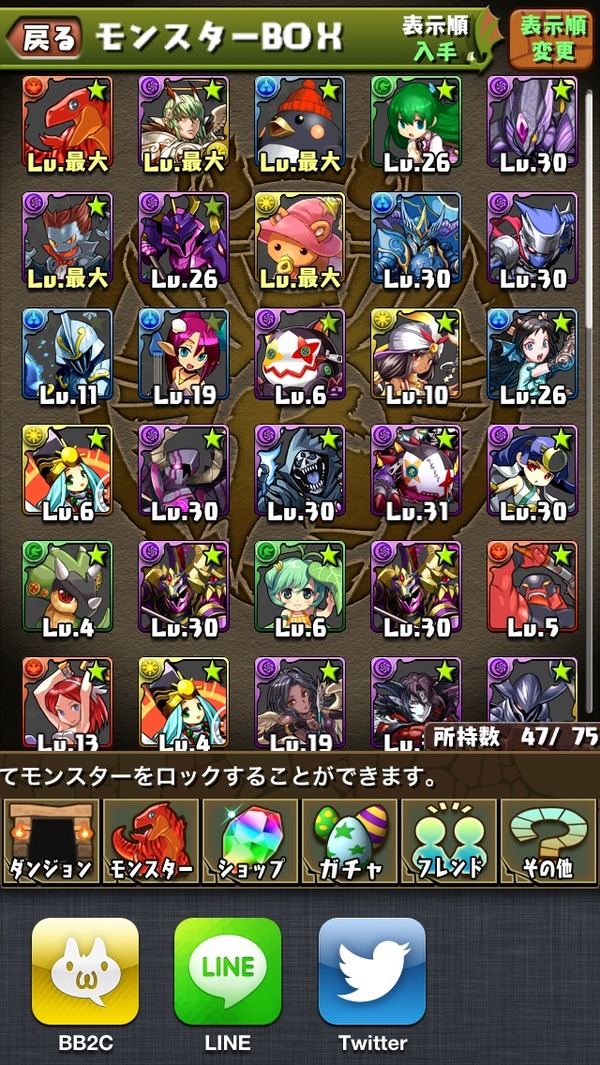Select the green-haired girl at Lv.26
This screenshot has height=1065, width=600.
pos(416,123)
